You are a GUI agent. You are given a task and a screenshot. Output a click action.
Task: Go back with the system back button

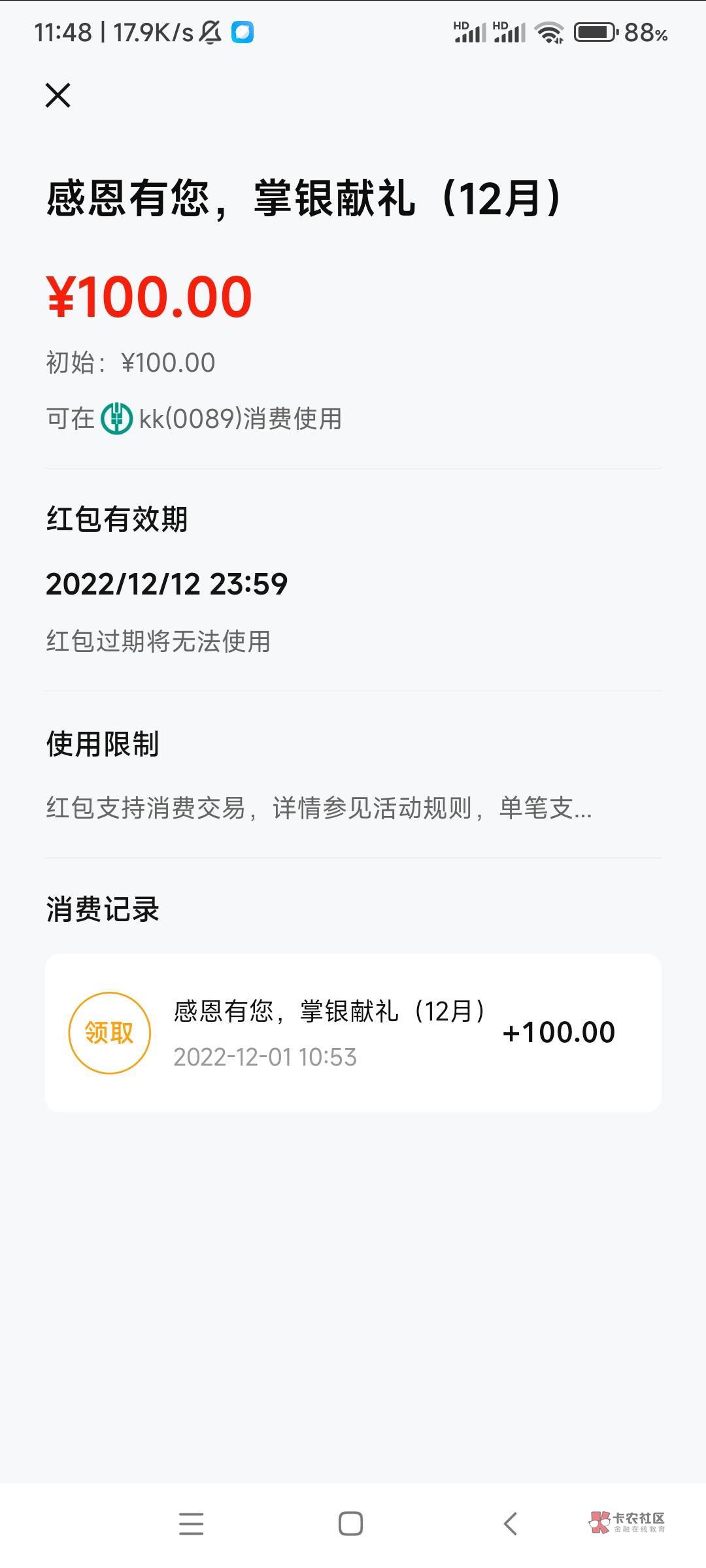pos(511,1524)
